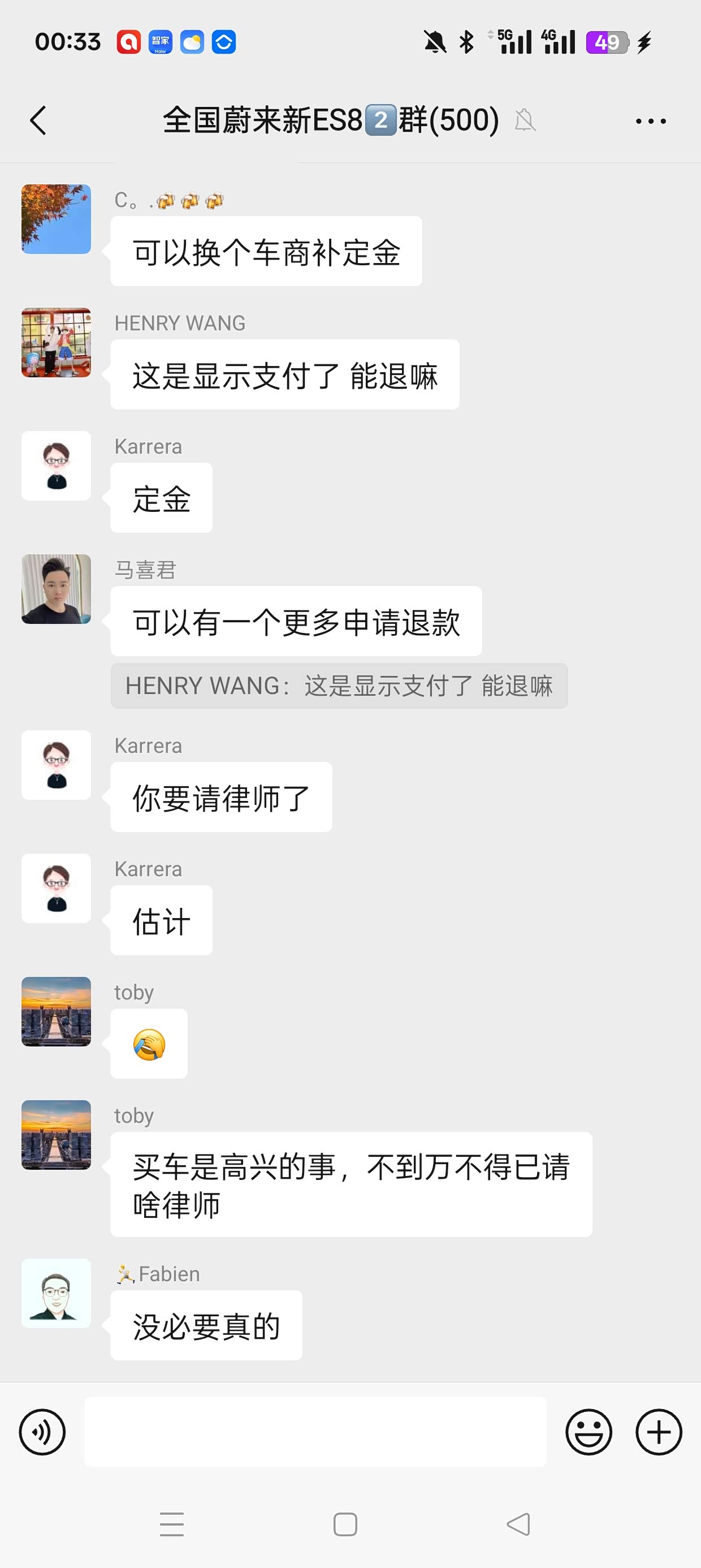Open the Haier Smart Home icon in status bar

(x=159, y=41)
